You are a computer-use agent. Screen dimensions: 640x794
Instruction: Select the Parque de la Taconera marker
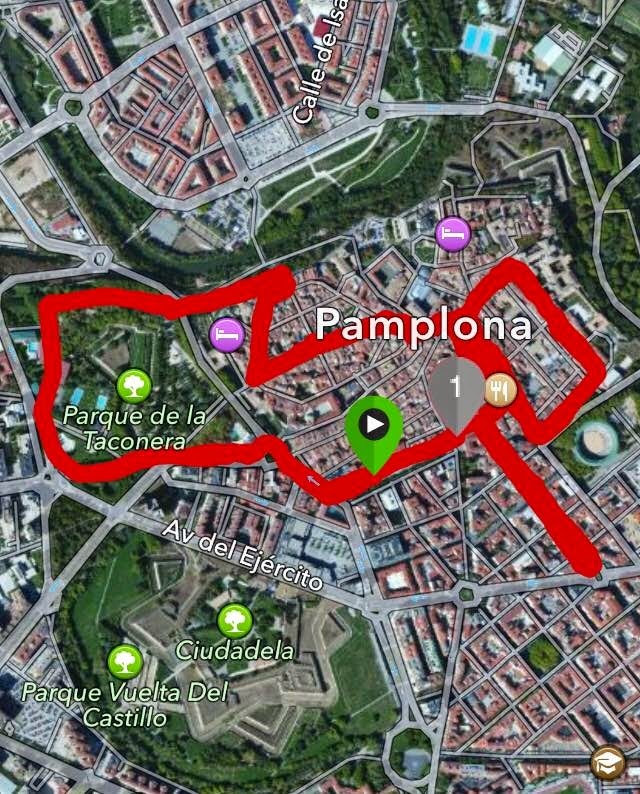(133, 384)
